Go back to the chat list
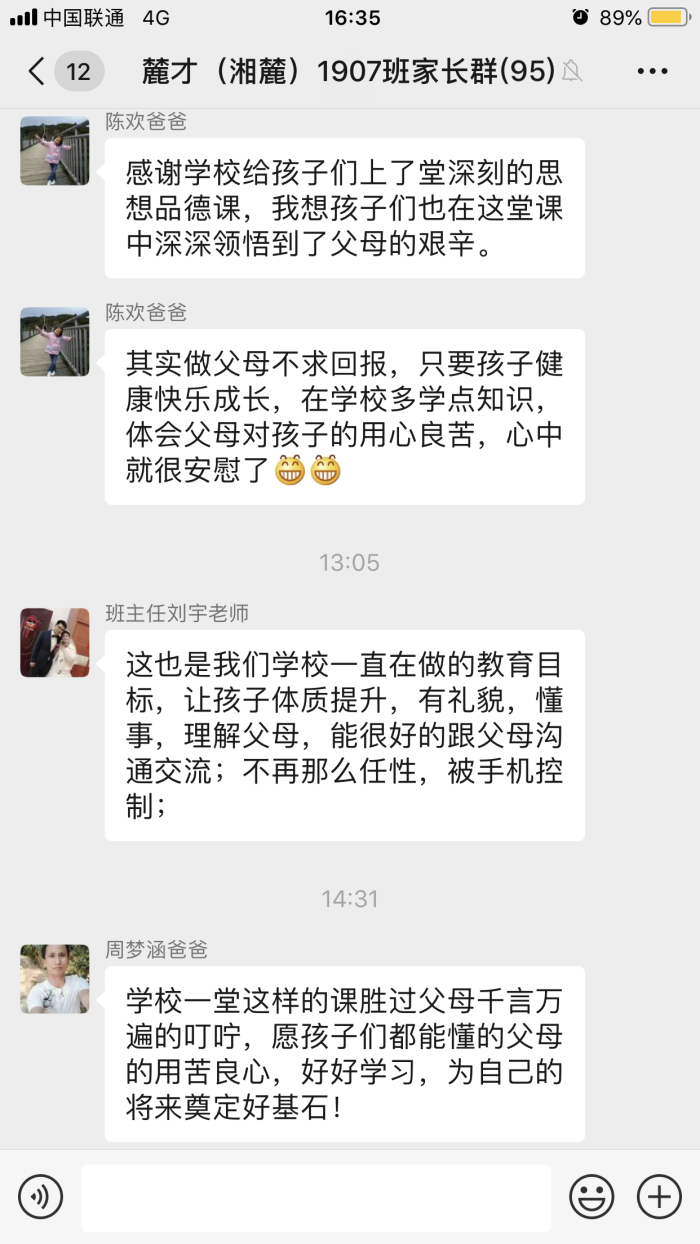The height and width of the screenshot is (1244, 700). (38, 72)
